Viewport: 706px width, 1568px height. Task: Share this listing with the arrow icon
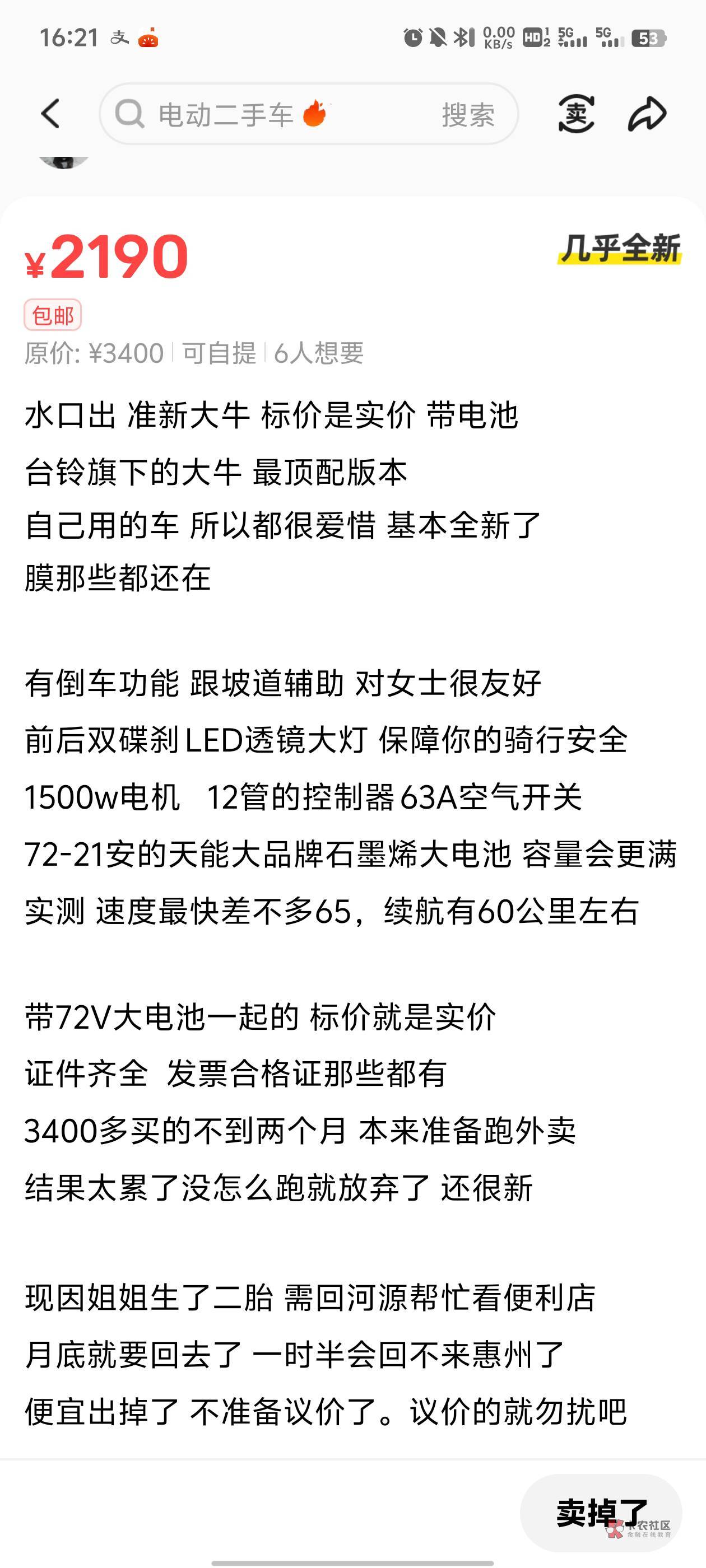pyautogui.click(x=647, y=114)
